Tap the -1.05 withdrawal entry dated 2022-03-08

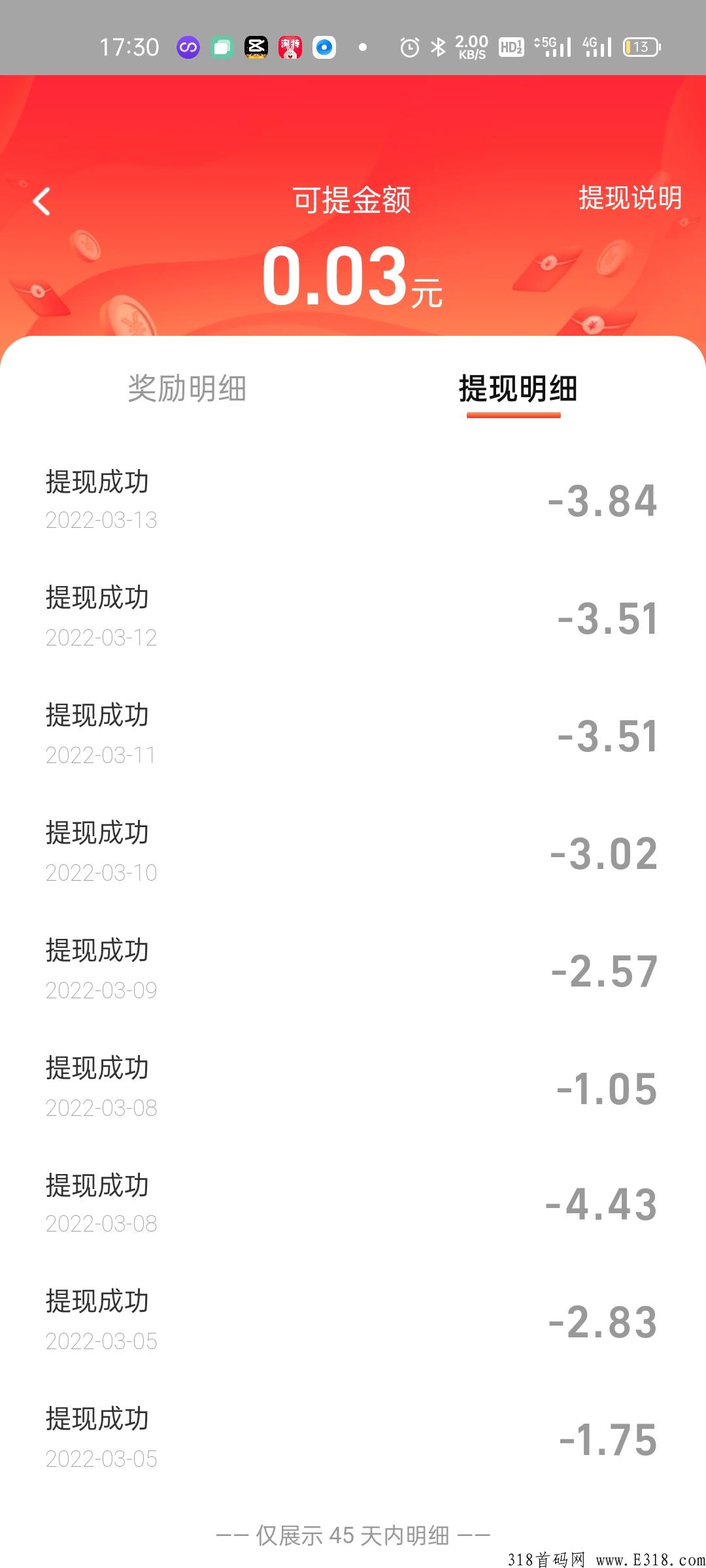pyautogui.click(x=353, y=1085)
